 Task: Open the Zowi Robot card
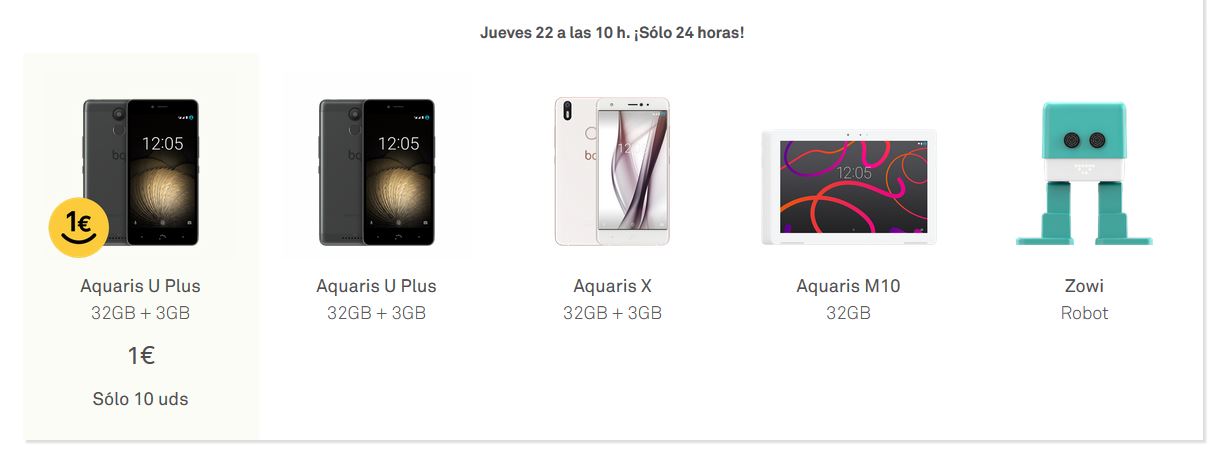click(x=1084, y=200)
